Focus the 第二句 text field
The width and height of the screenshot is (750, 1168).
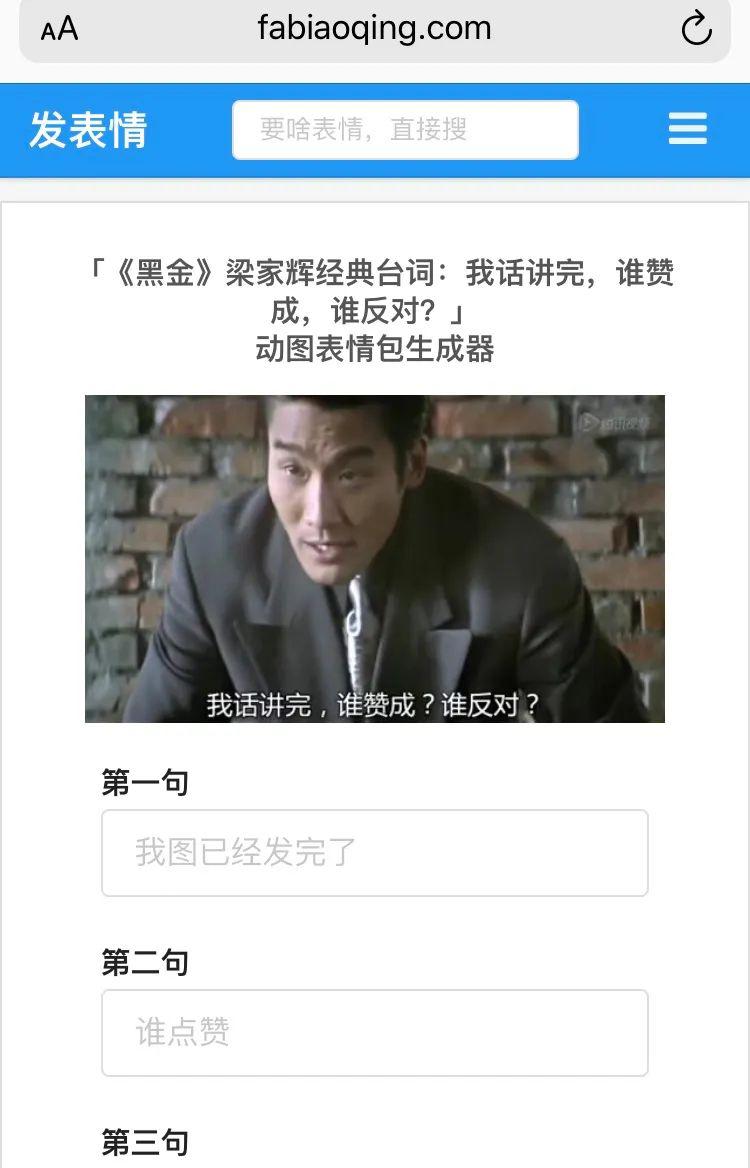374,1033
